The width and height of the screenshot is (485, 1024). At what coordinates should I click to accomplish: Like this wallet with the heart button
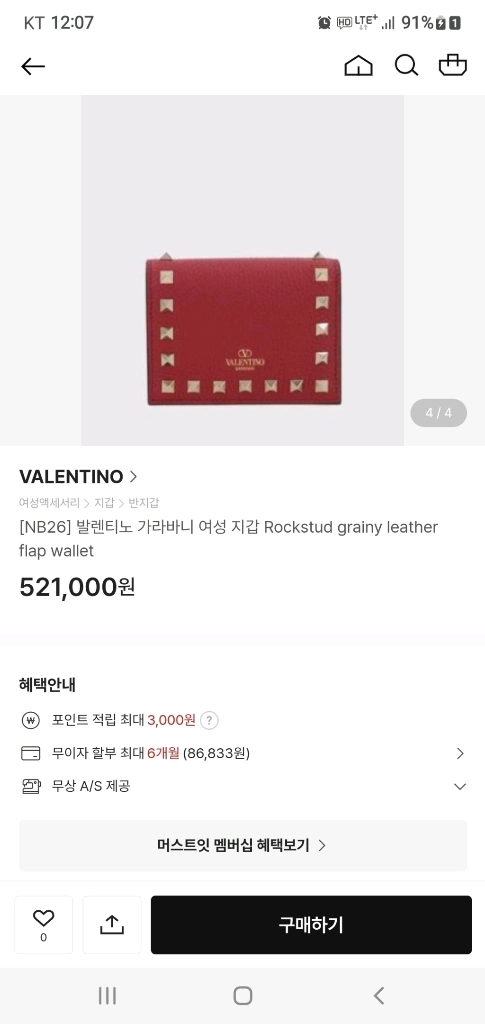click(x=43, y=925)
